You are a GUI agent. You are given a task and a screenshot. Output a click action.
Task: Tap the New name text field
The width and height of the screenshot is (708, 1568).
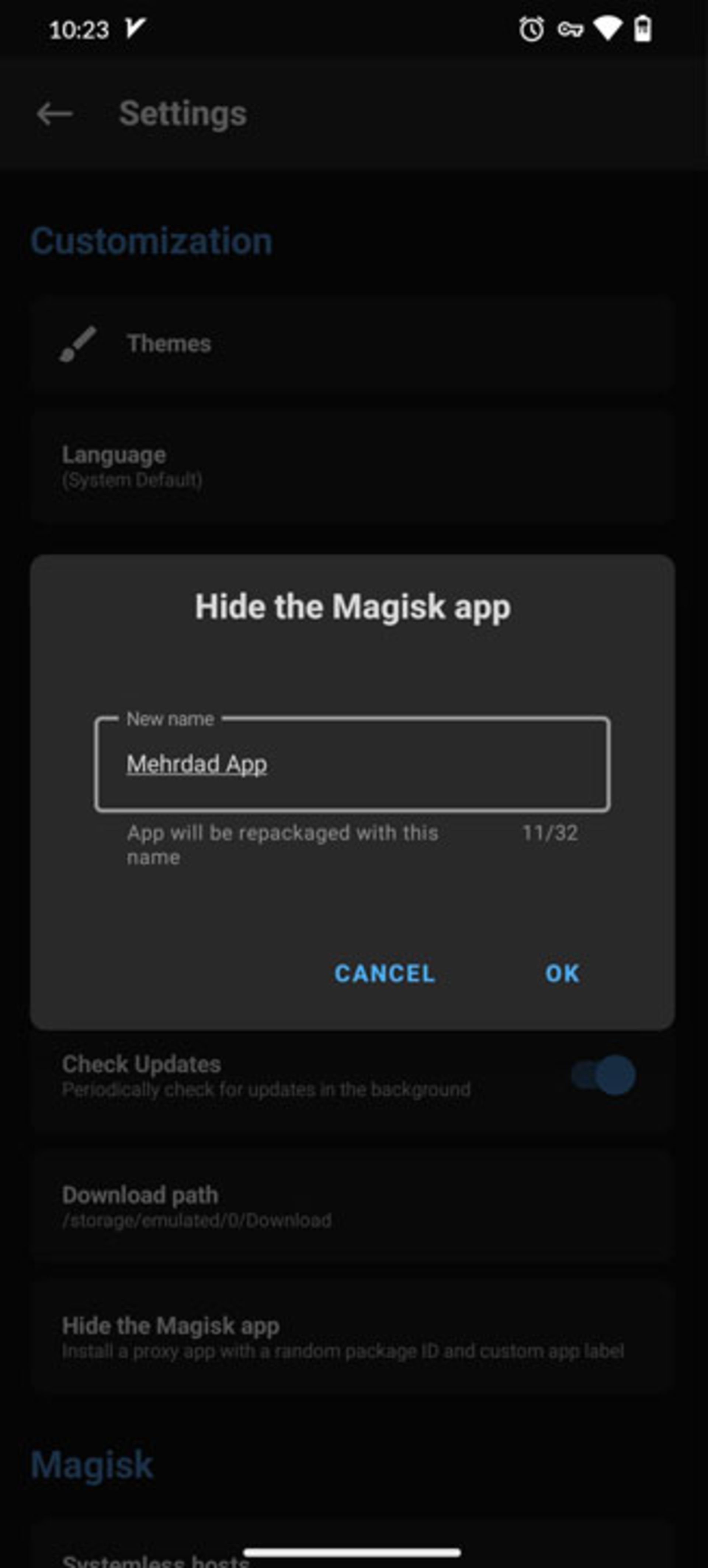[x=352, y=764]
